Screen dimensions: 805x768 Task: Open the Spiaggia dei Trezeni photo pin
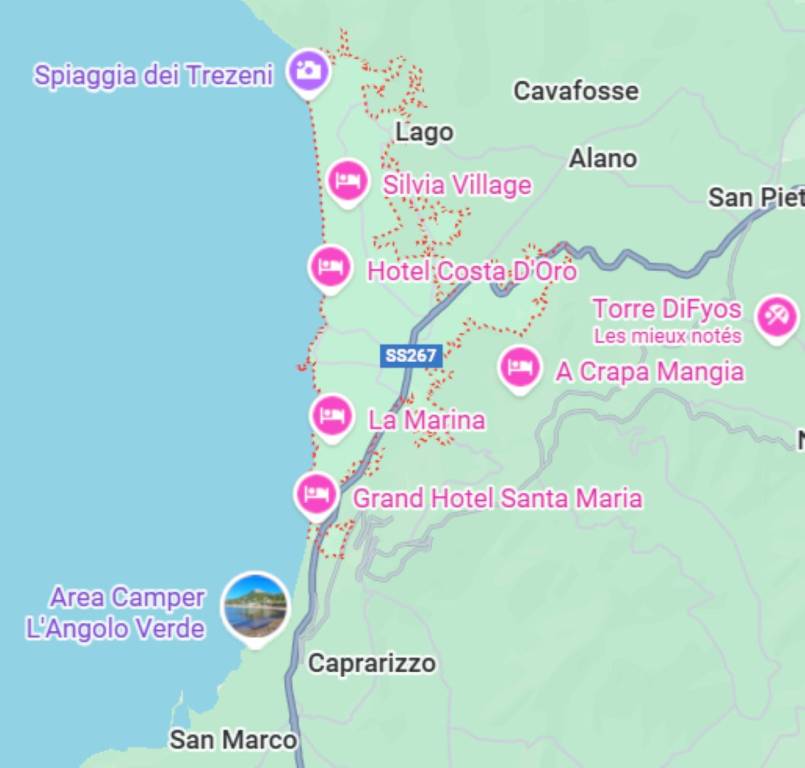[x=309, y=71]
